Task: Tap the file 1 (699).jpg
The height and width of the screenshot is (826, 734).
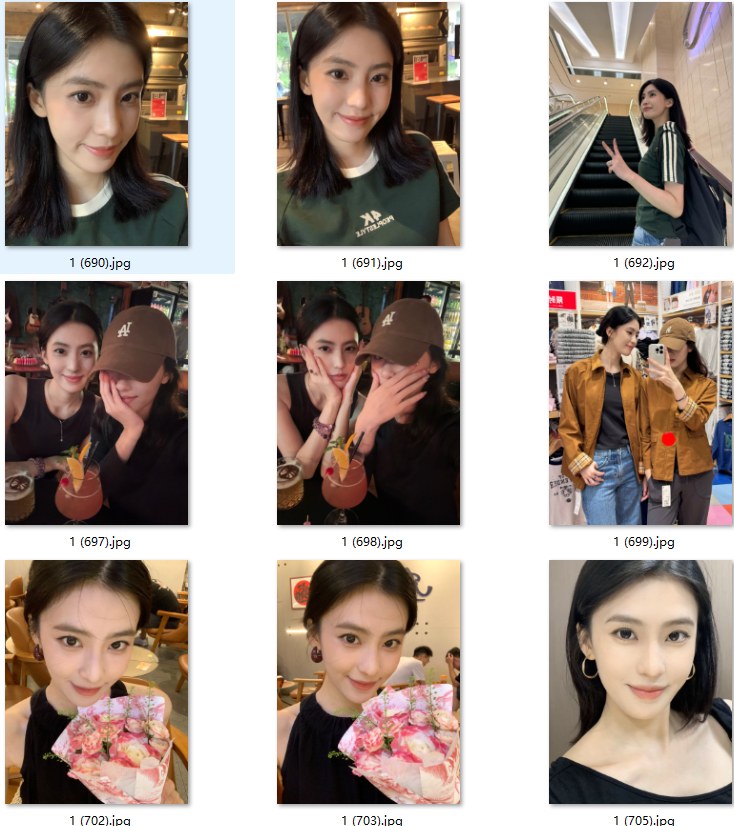Action: tap(640, 403)
